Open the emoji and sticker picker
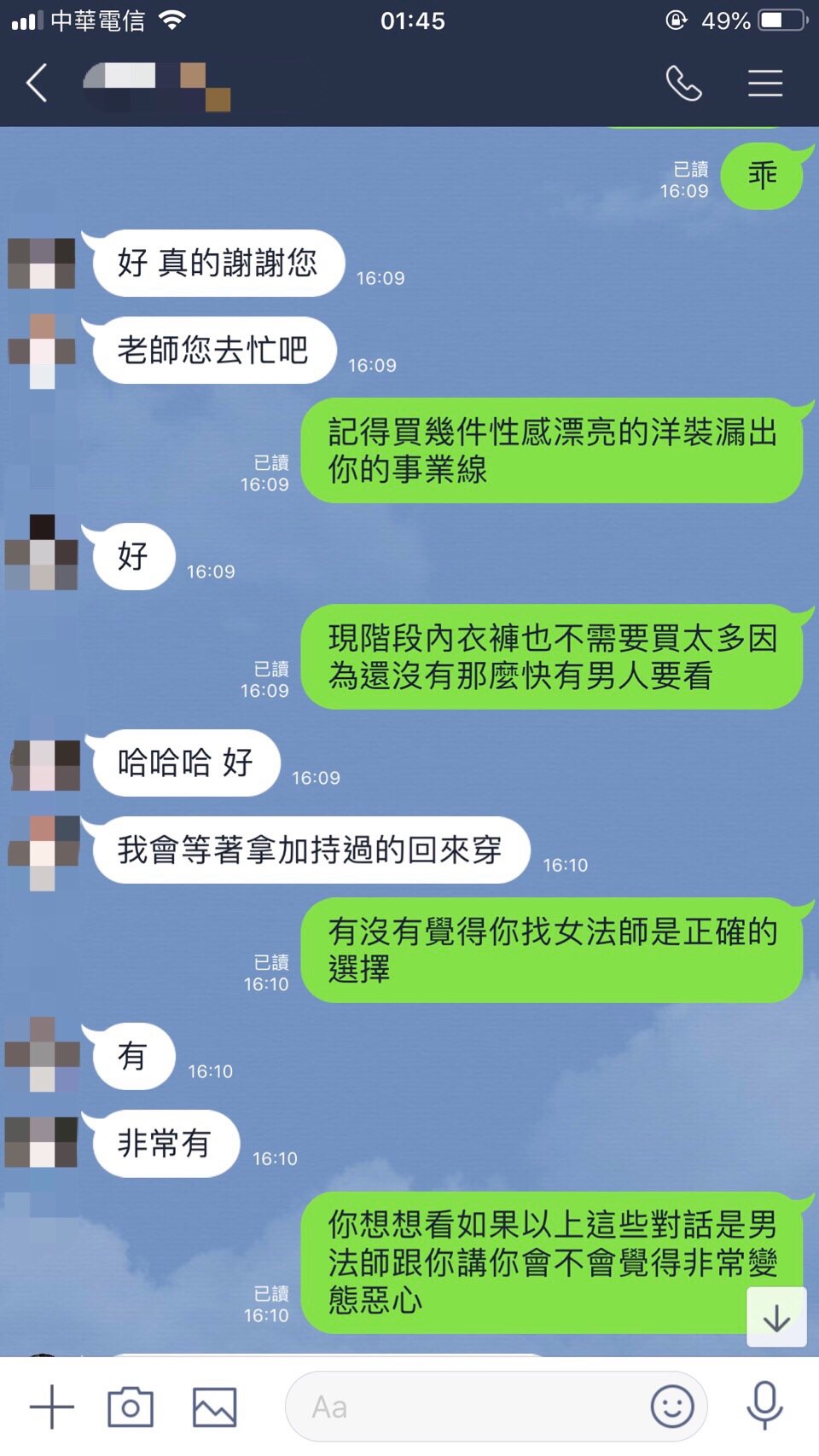This screenshot has height=1456, width=819. (672, 1407)
